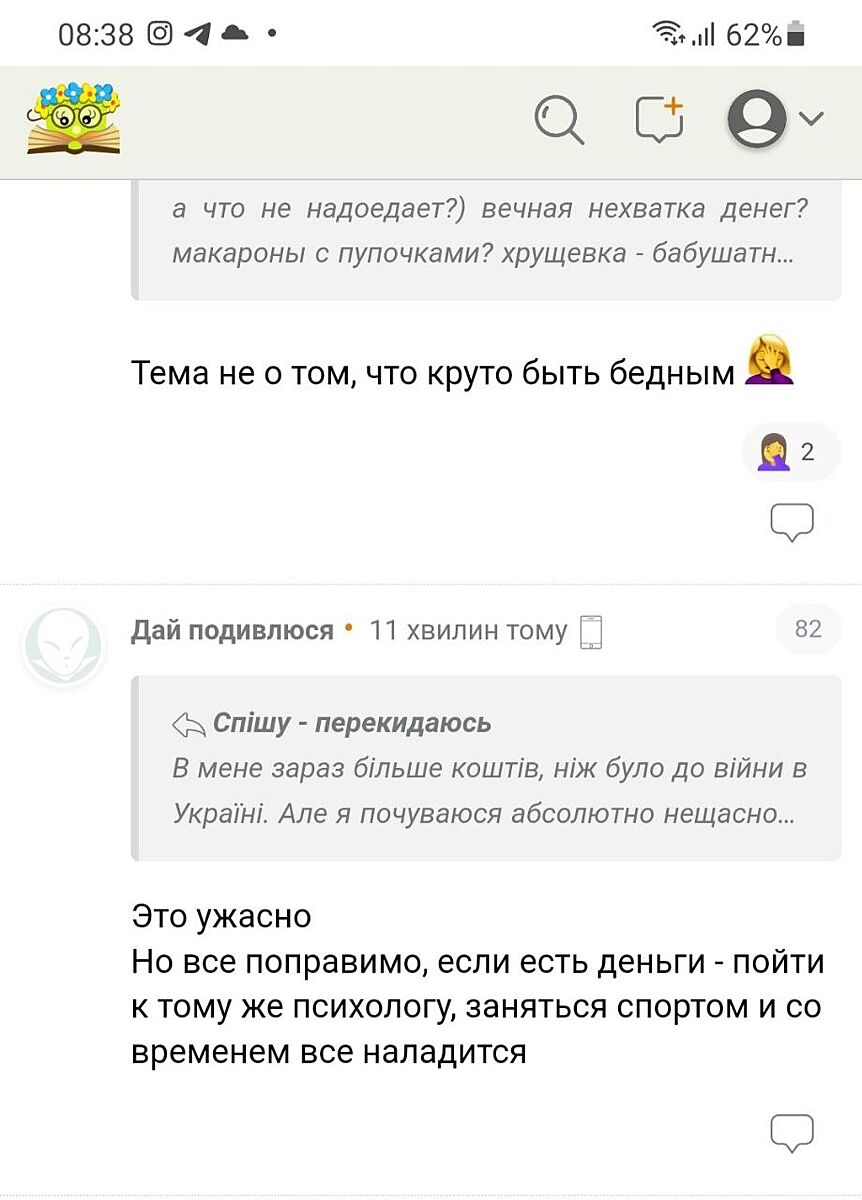Open the search magnifier icon

pyautogui.click(x=559, y=121)
